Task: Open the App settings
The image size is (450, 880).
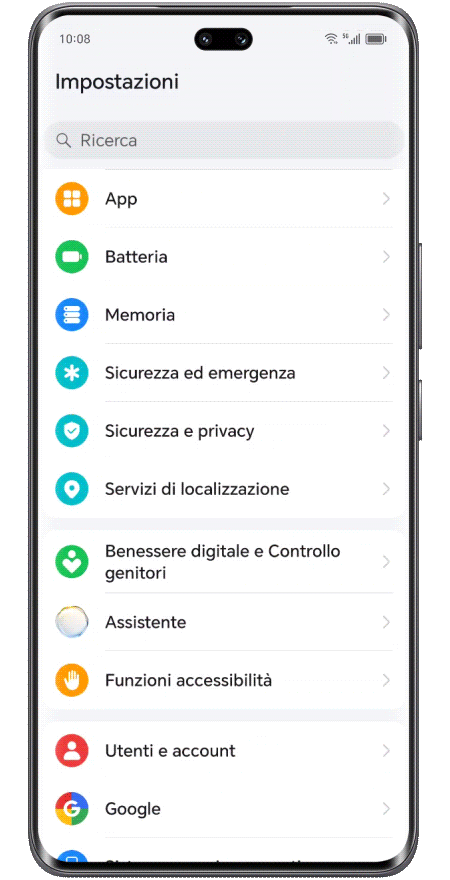Action: click(224, 199)
